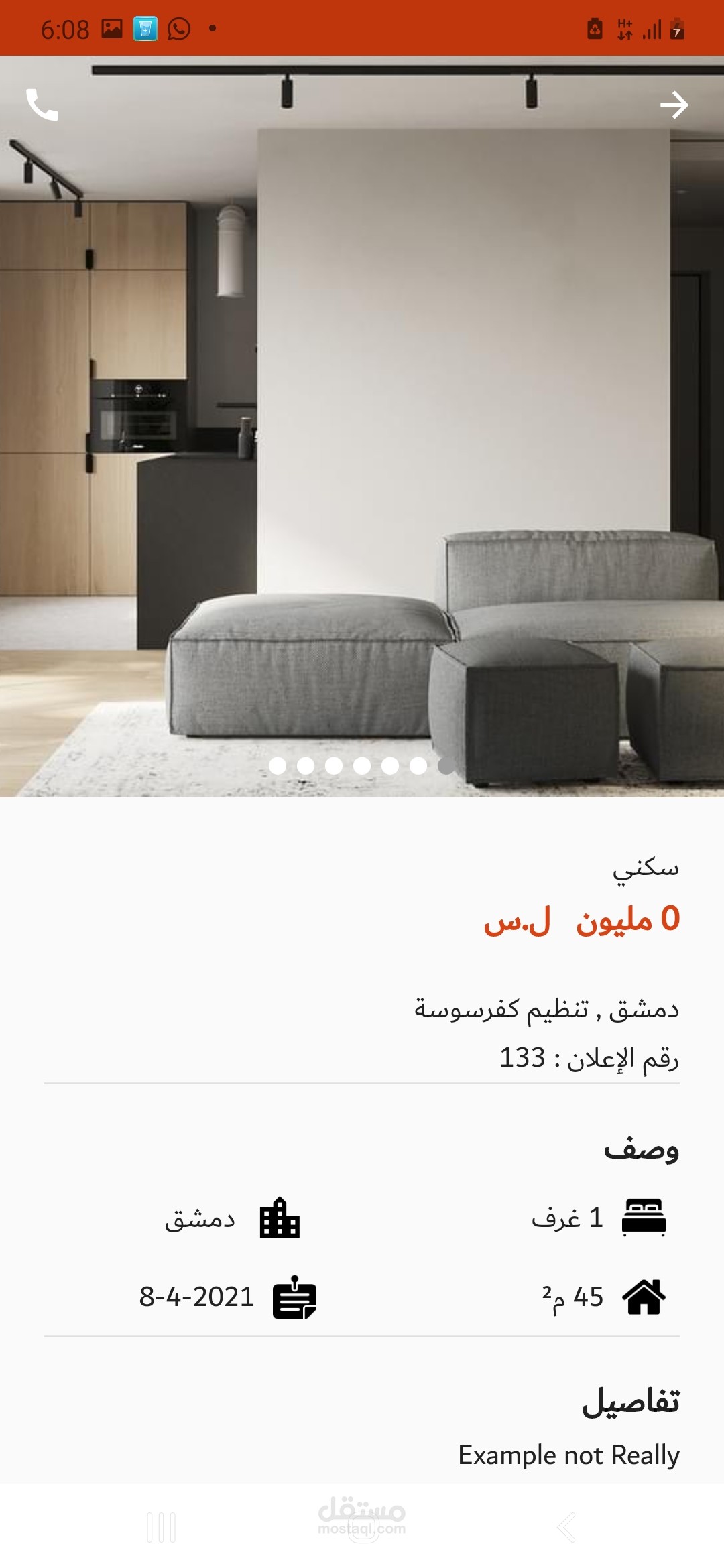
Task: Open recent apps from navigation bar
Action: 161,1527
